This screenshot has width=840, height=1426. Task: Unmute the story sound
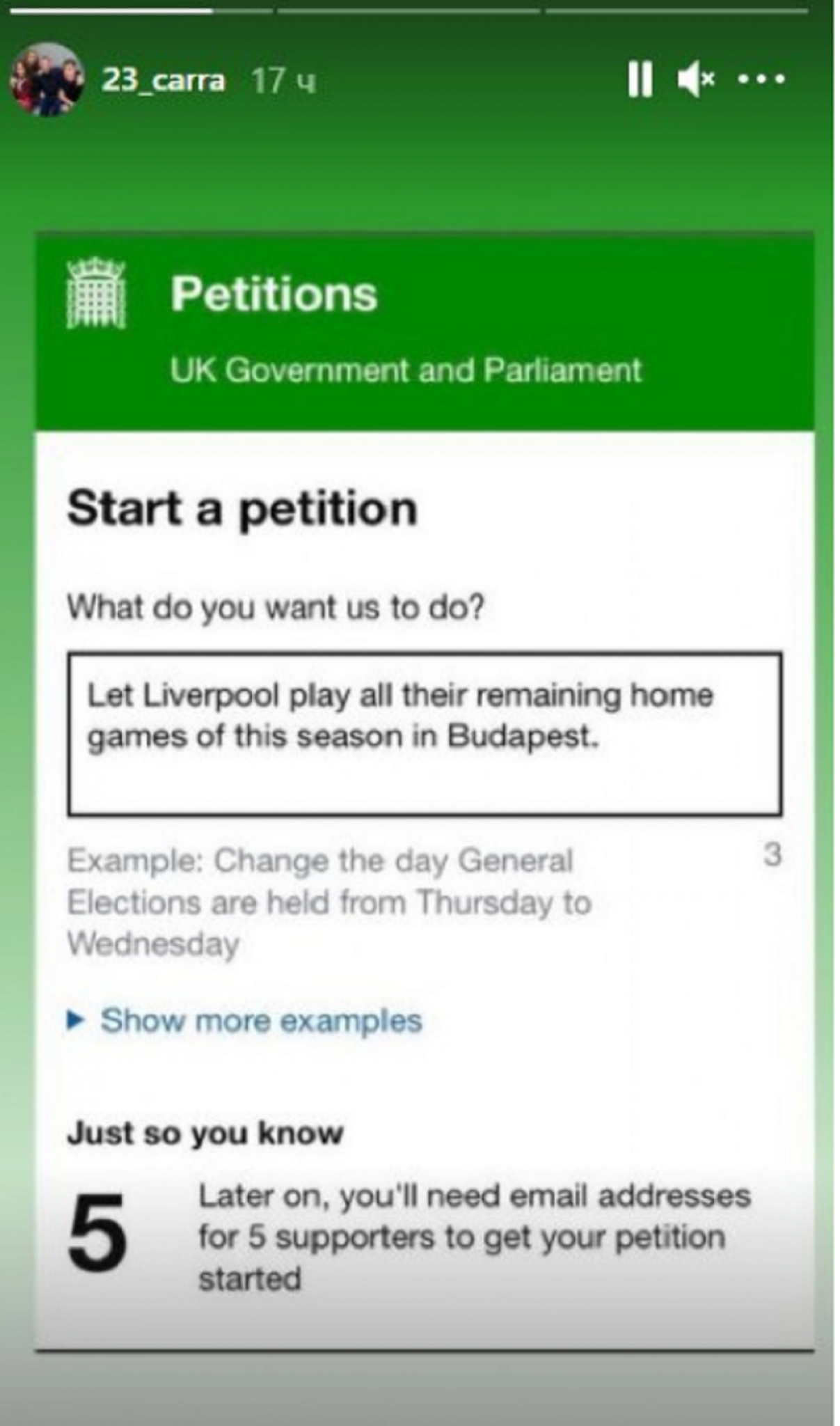pyautogui.click(x=696, y=79)
